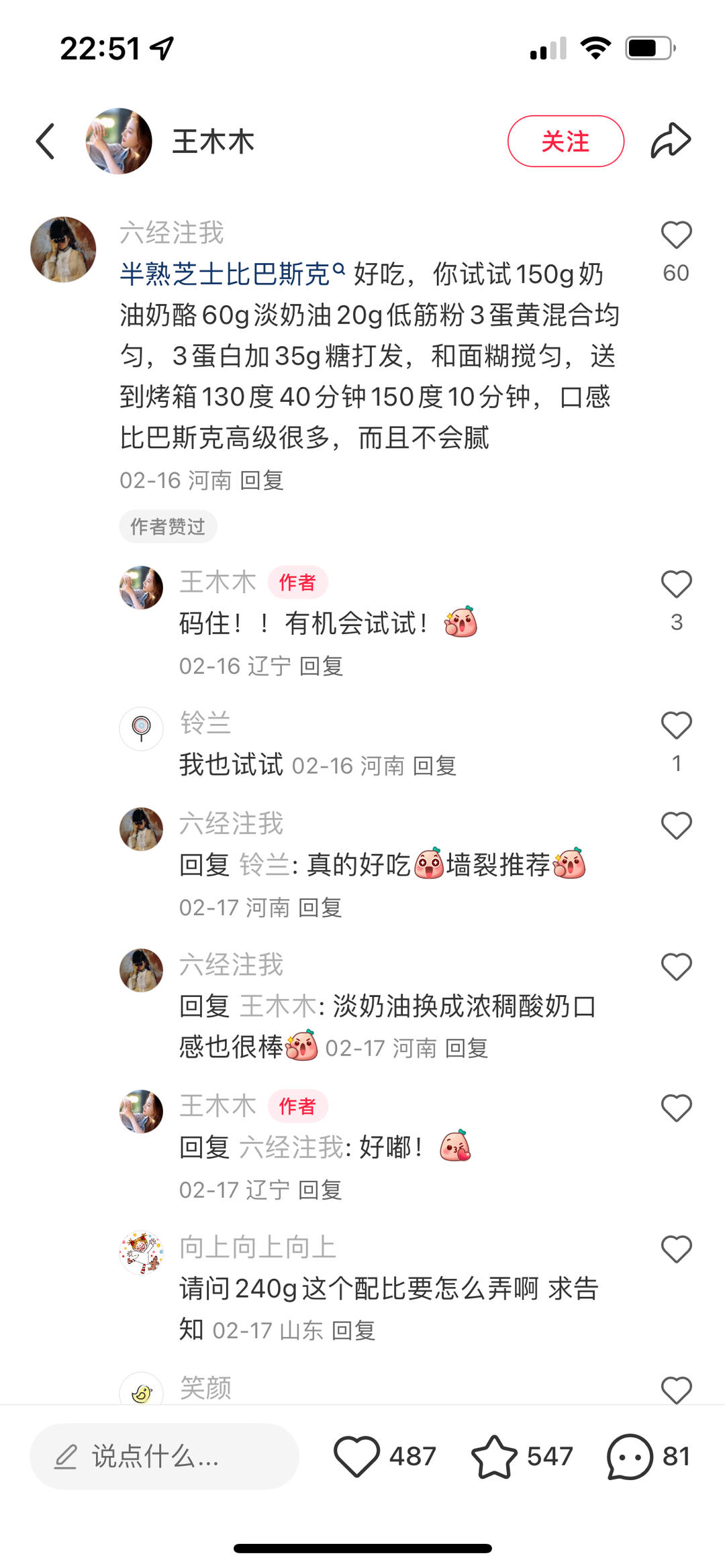Like the post with 487 likes
The width and height of the screenshot is (725, 1568).
(356, 1456)
